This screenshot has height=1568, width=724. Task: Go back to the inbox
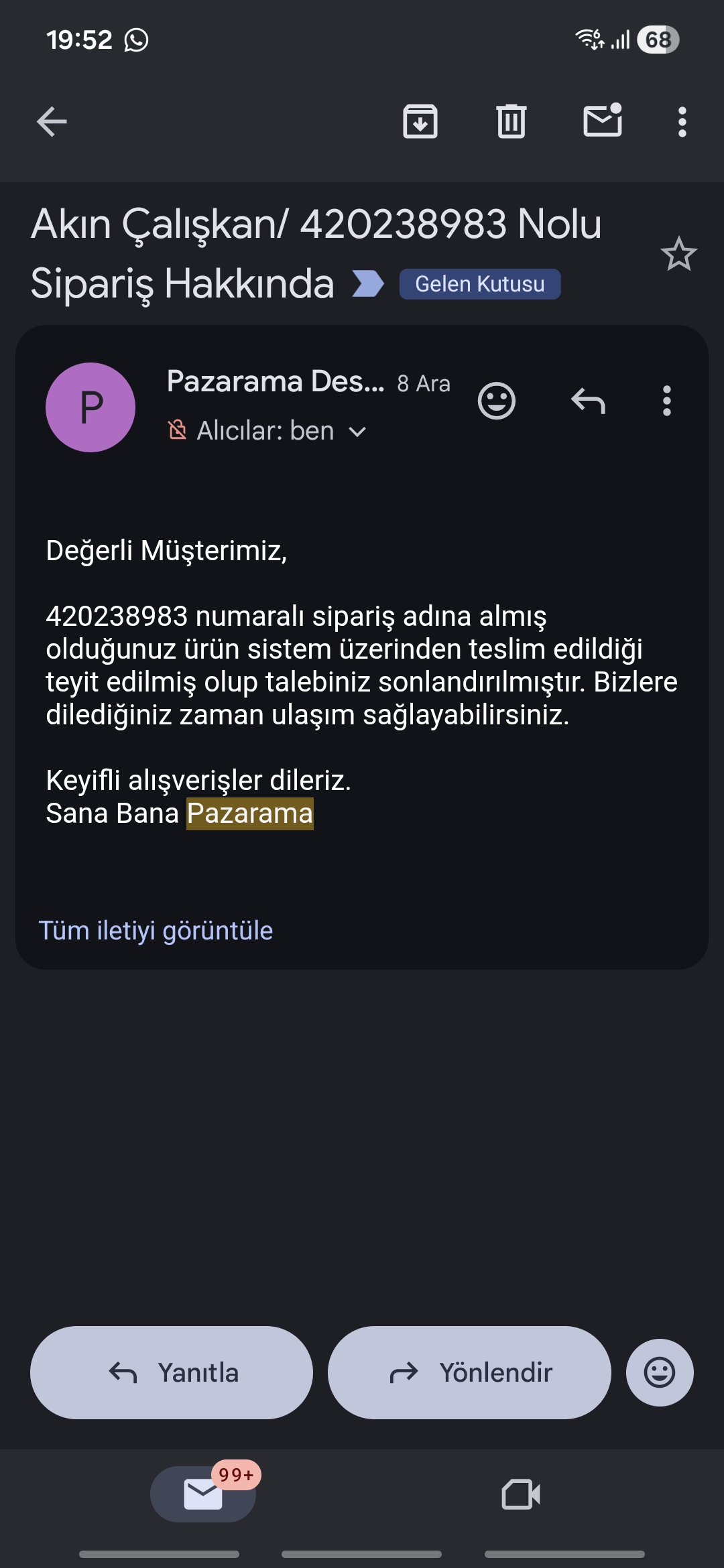pos(52,122)
